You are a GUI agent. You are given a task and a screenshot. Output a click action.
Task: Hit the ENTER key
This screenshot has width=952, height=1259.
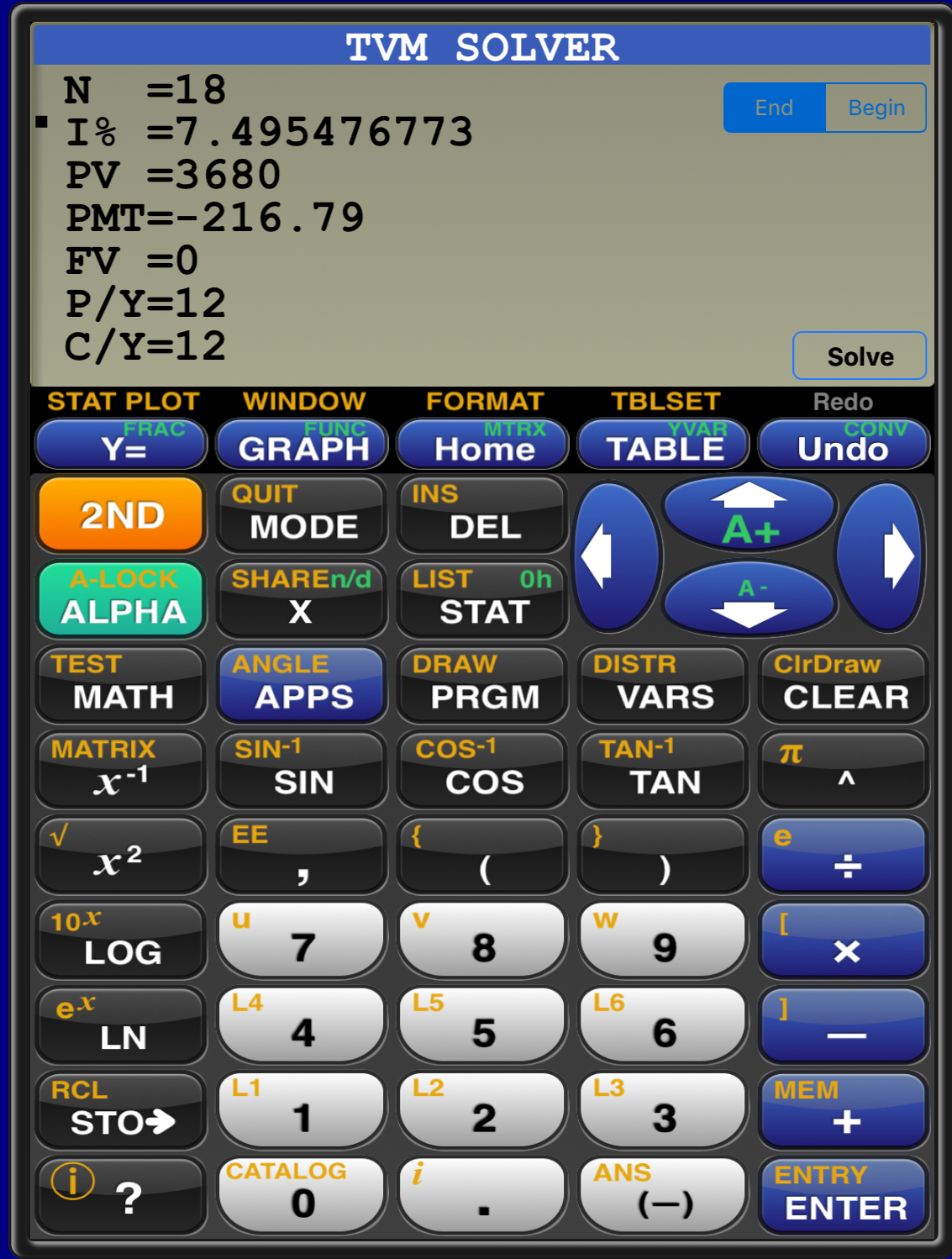coord(844,1195)
